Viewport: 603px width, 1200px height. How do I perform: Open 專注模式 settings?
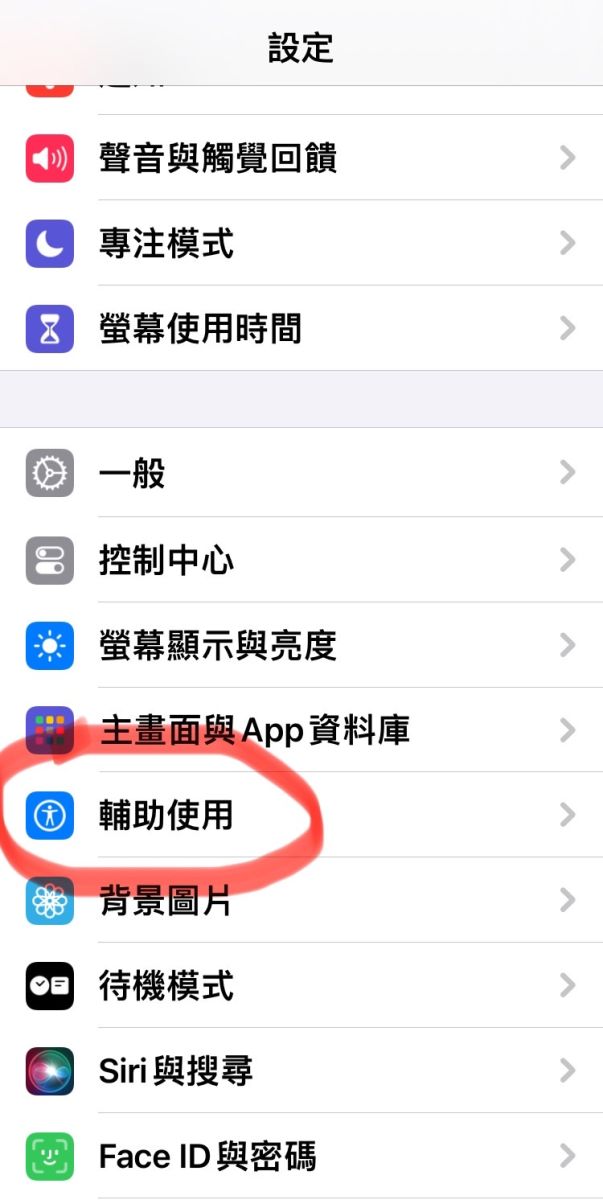tap(166, 243)
